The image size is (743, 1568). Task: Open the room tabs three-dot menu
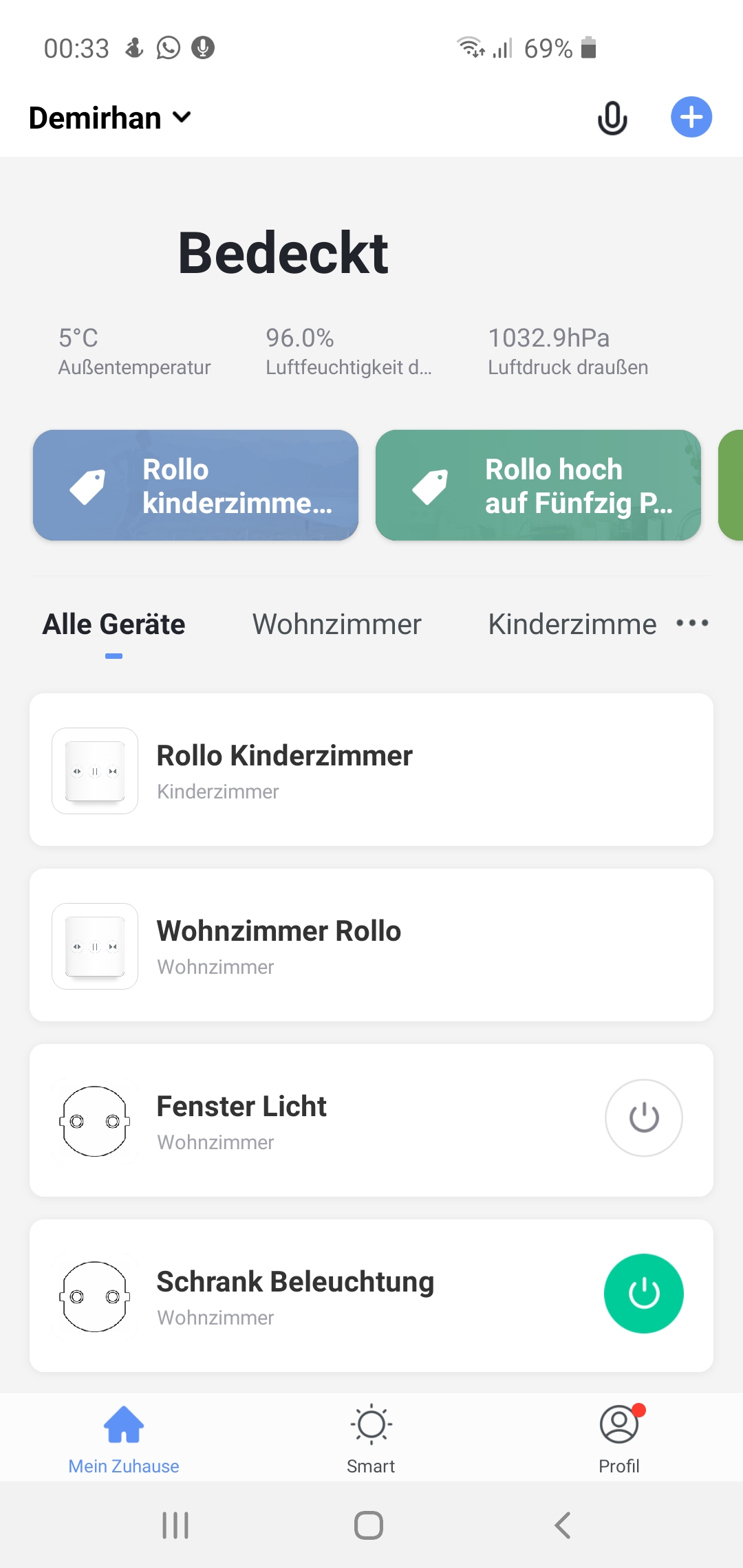click(692, 623)
